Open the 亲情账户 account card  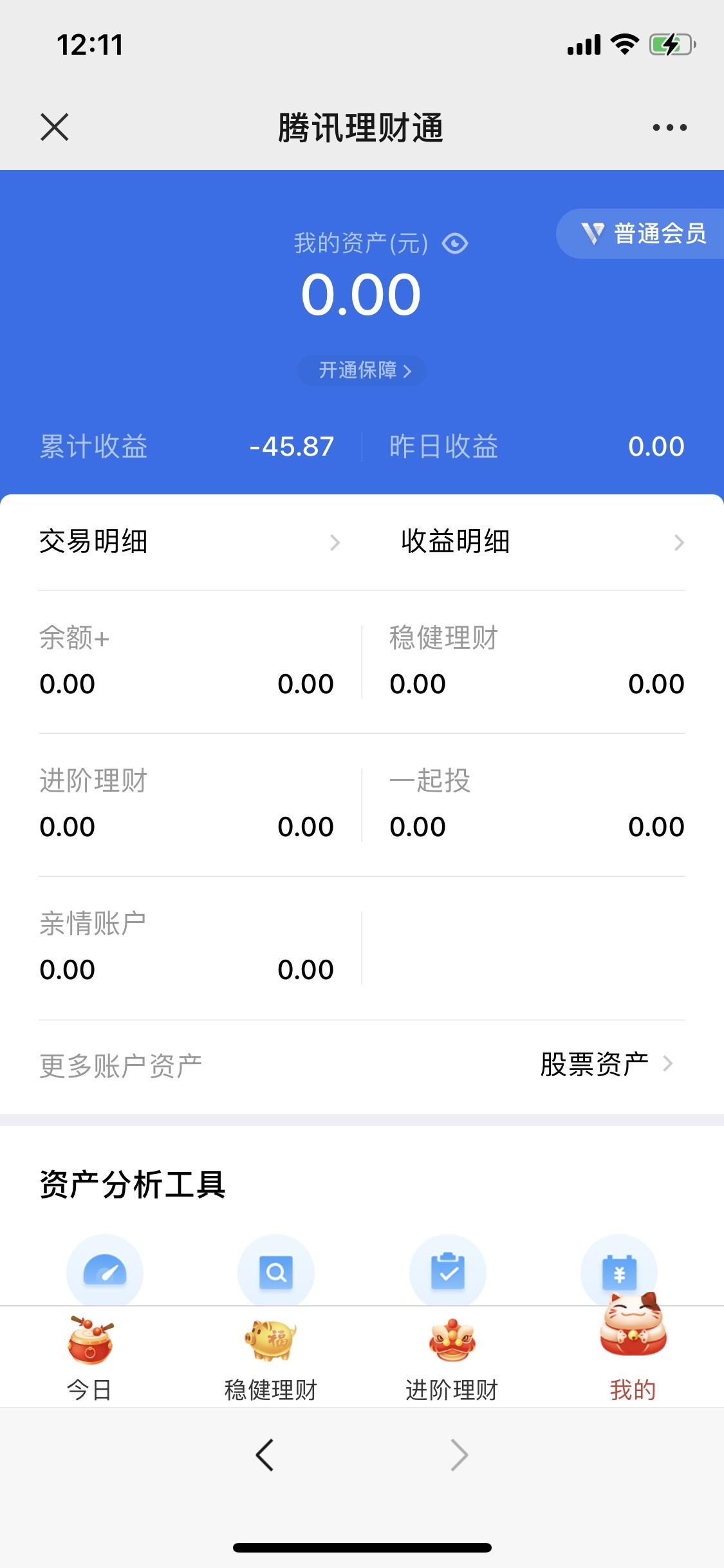pos(187,947)
